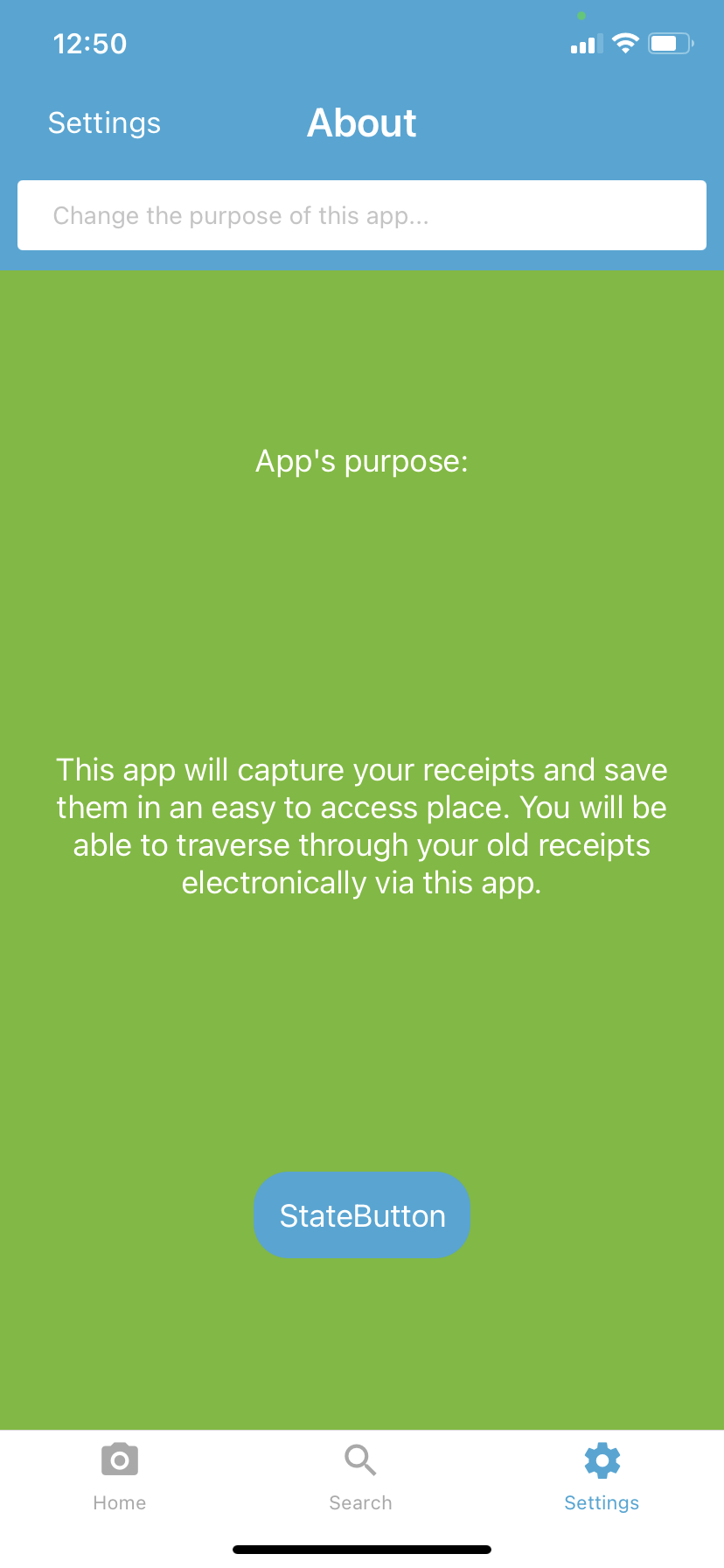Image resolution: width=724 pixels, height=1568 pixels.
Task: Tap the green recording dot in status bar
Action: (581, 15)
